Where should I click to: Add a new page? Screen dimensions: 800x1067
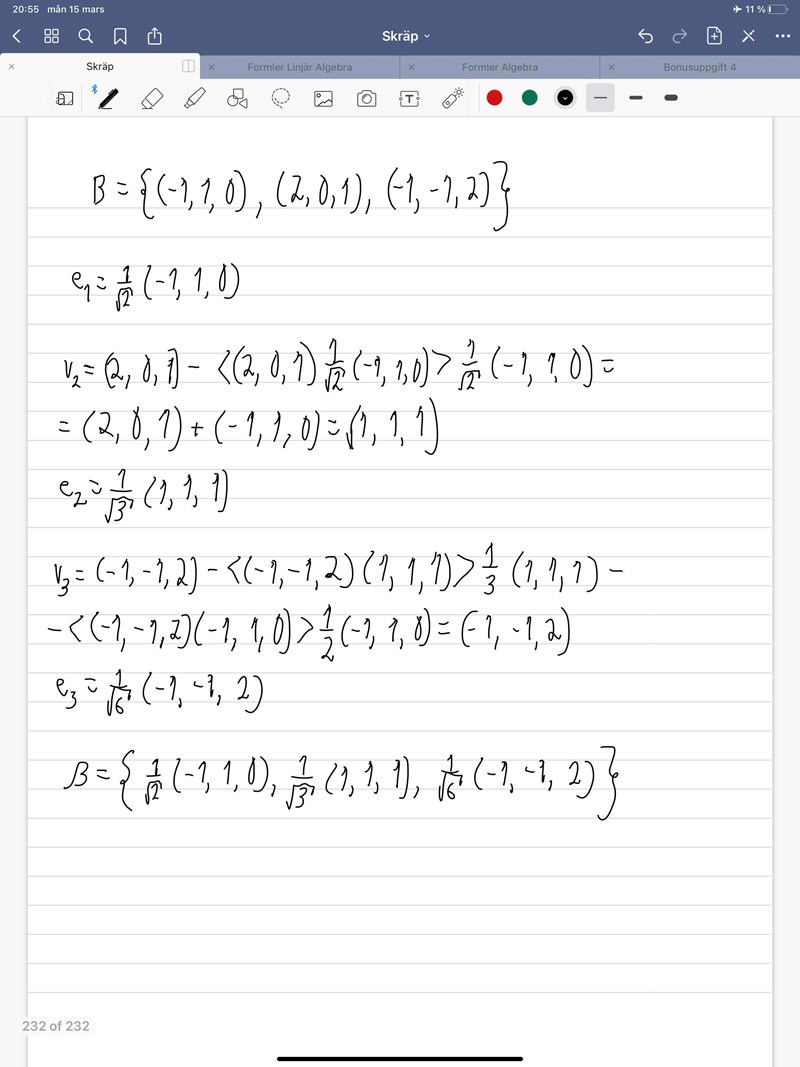point(714,36)
